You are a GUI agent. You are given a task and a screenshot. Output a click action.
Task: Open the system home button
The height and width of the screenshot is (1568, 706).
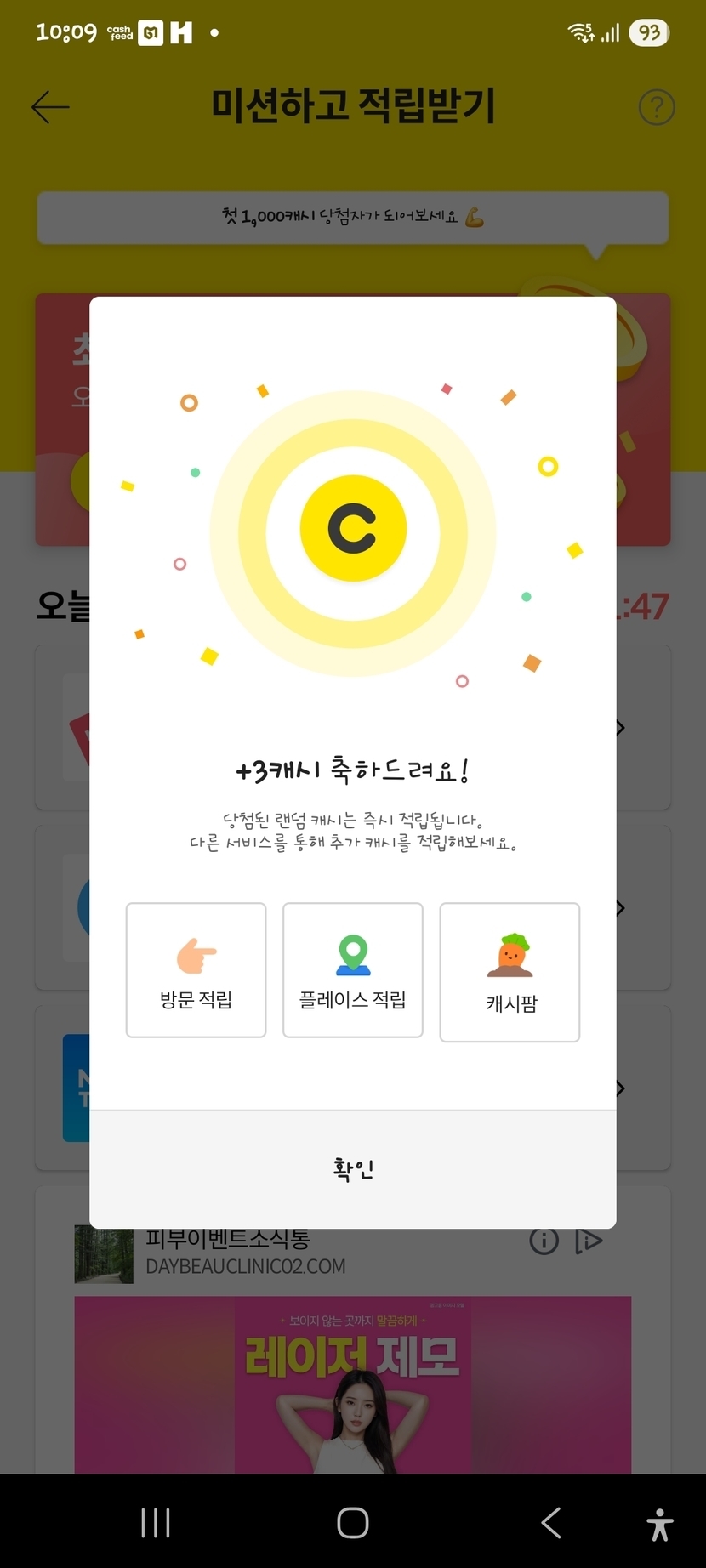[353, 1522]
